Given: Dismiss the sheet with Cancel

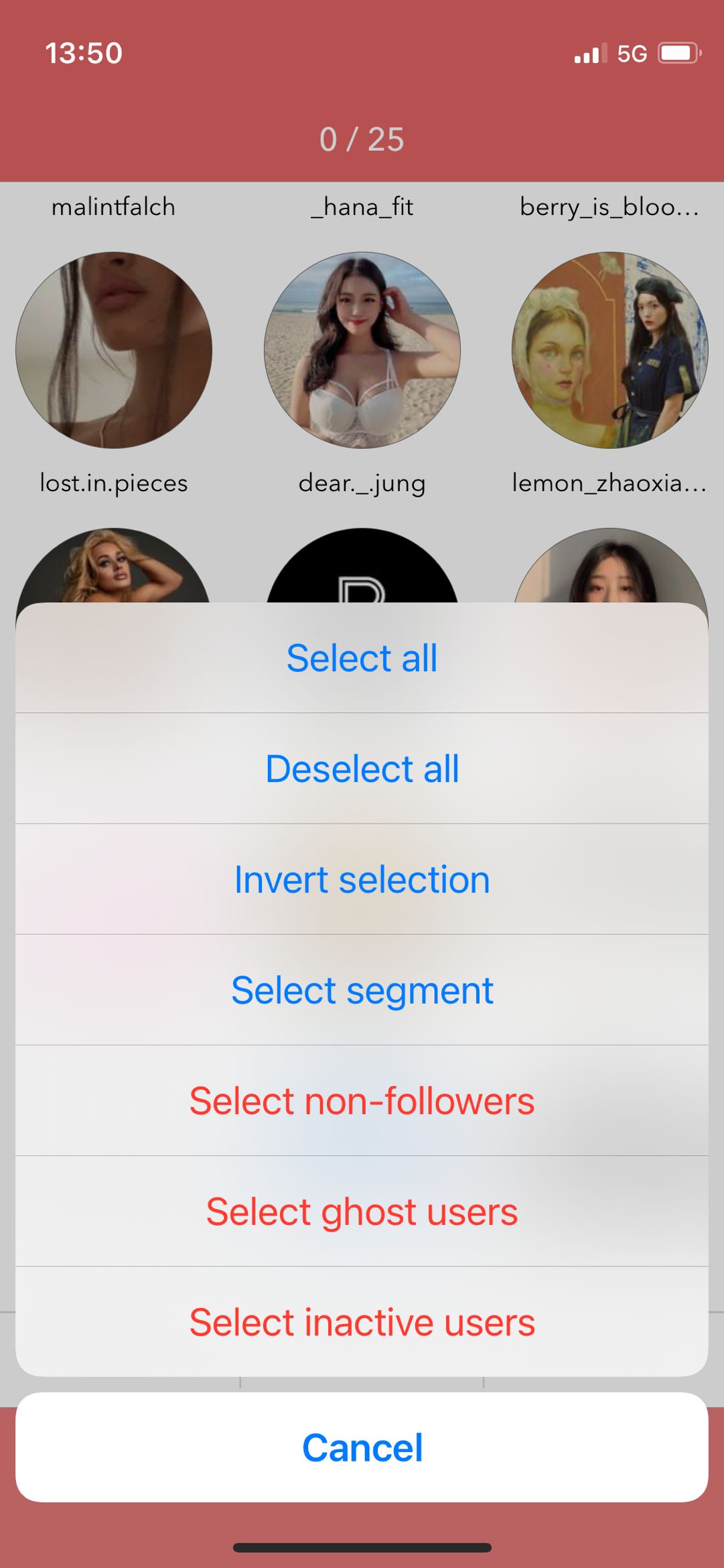Looking at the screenshot, I should (362, 1447).
